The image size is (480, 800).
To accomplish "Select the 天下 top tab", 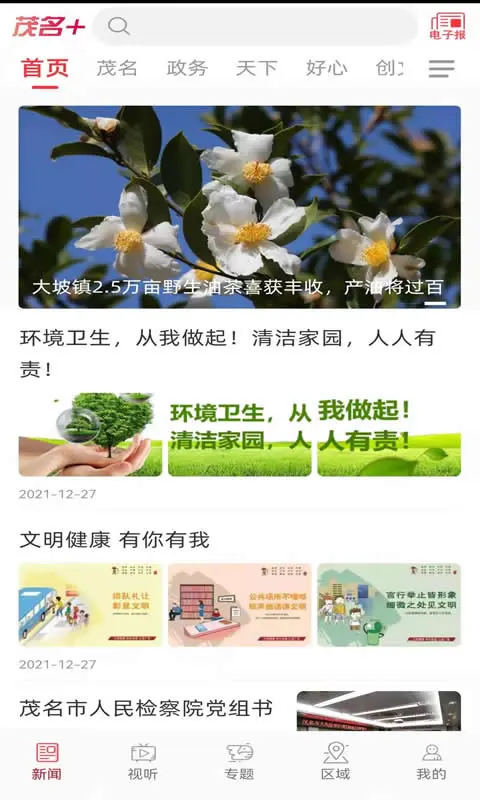I will click(257, 68).
